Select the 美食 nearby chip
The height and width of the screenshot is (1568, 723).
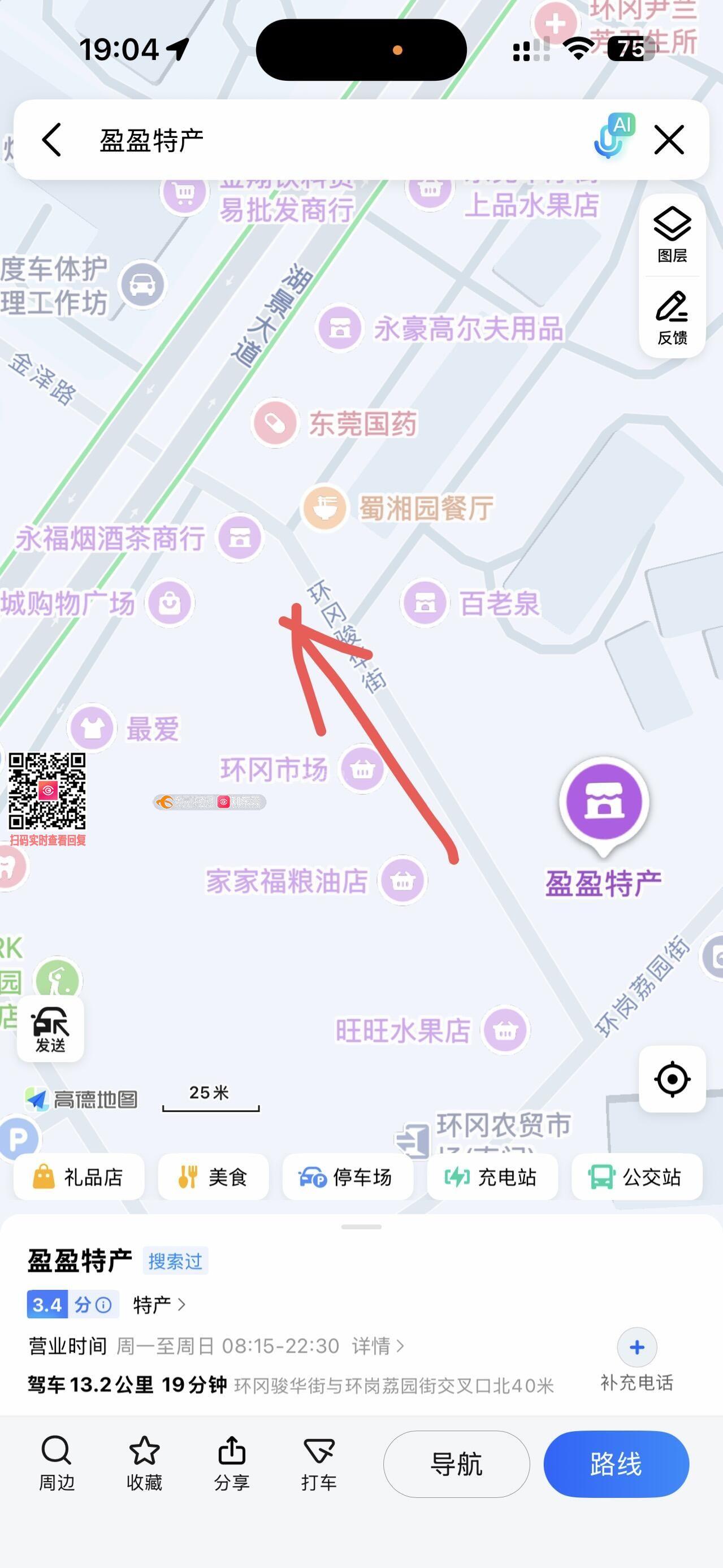click(213, 1177)
